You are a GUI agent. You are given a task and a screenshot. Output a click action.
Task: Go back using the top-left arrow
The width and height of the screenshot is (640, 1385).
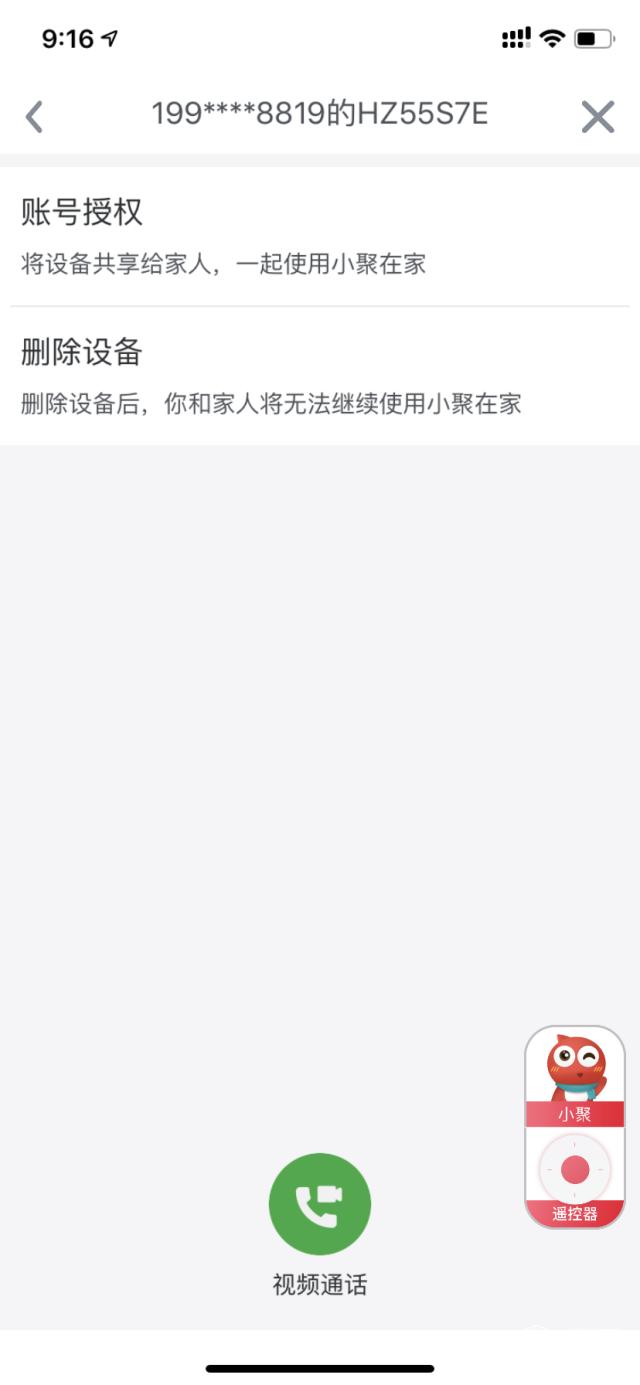[x=34, y=117]
